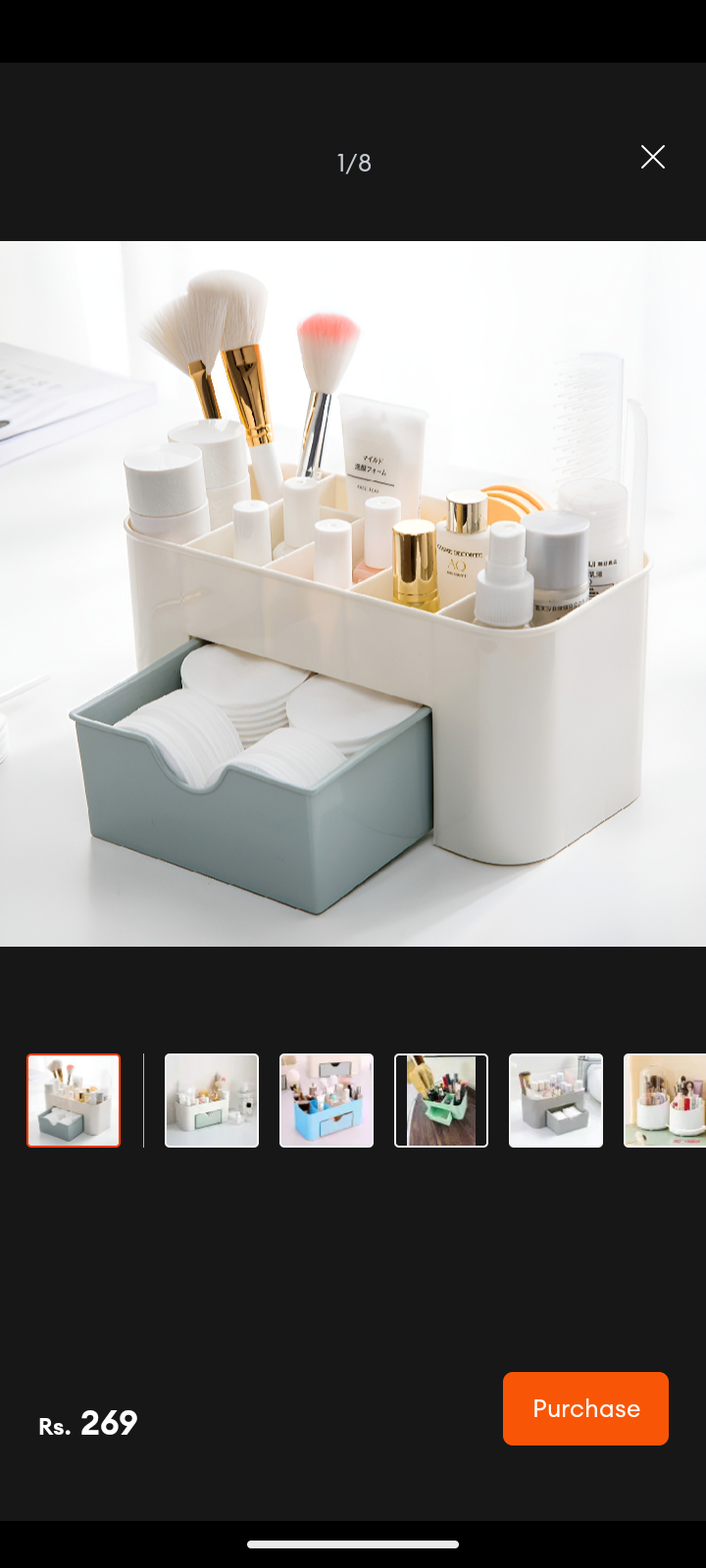Tap the Purchase button

point(585,1408)
